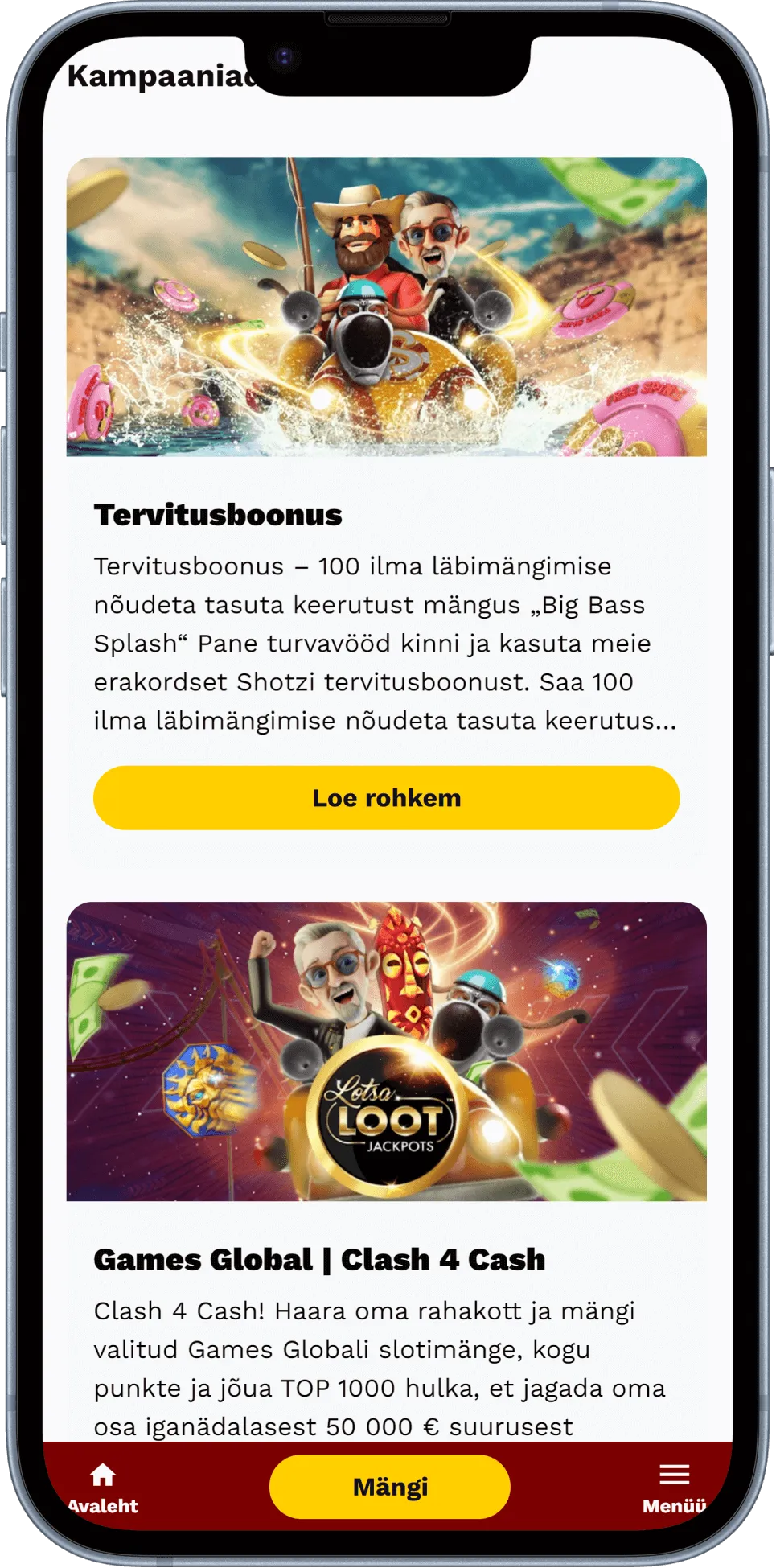Open the Tervitusboonus promotion banner
776x1568 pixels.
click(x=386, y=307)
